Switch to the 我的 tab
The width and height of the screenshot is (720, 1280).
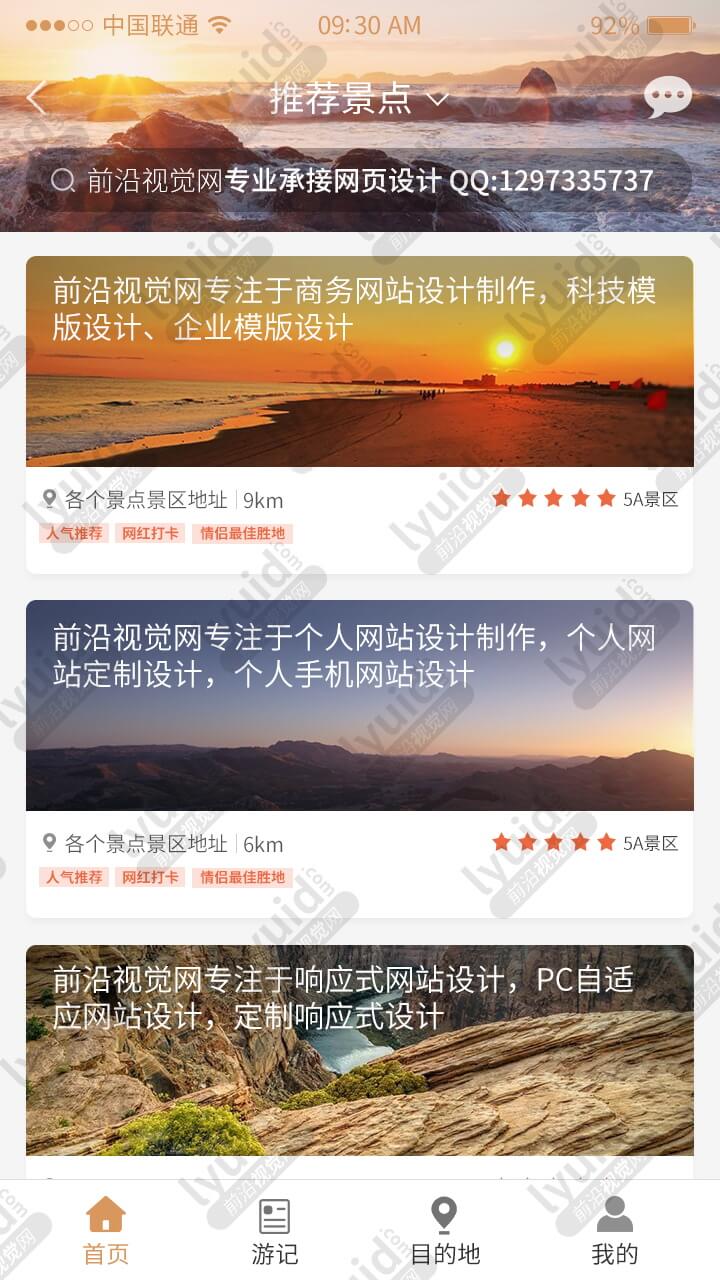(x=614, y=1230)
